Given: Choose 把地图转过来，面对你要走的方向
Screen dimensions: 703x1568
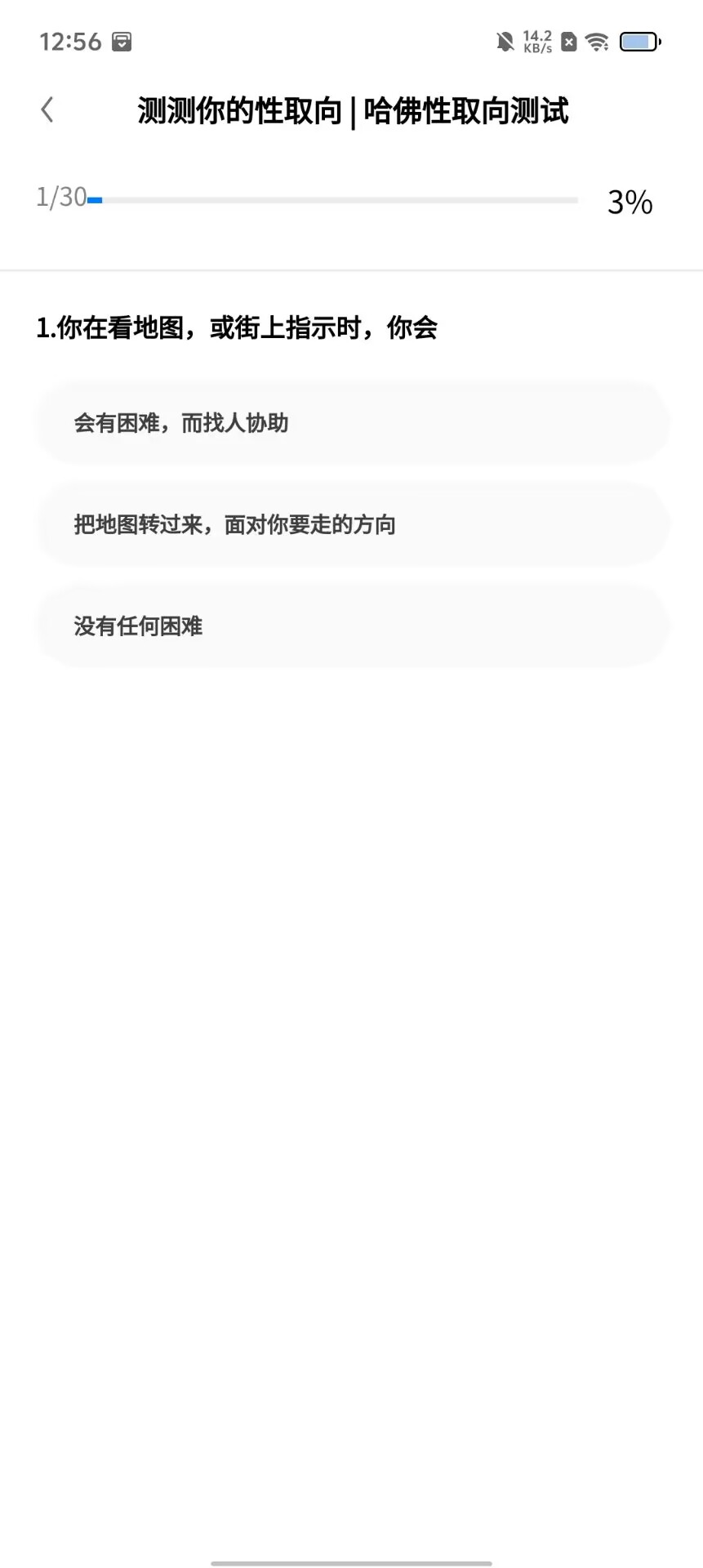Looking at the screenshot, I should 351,524.
